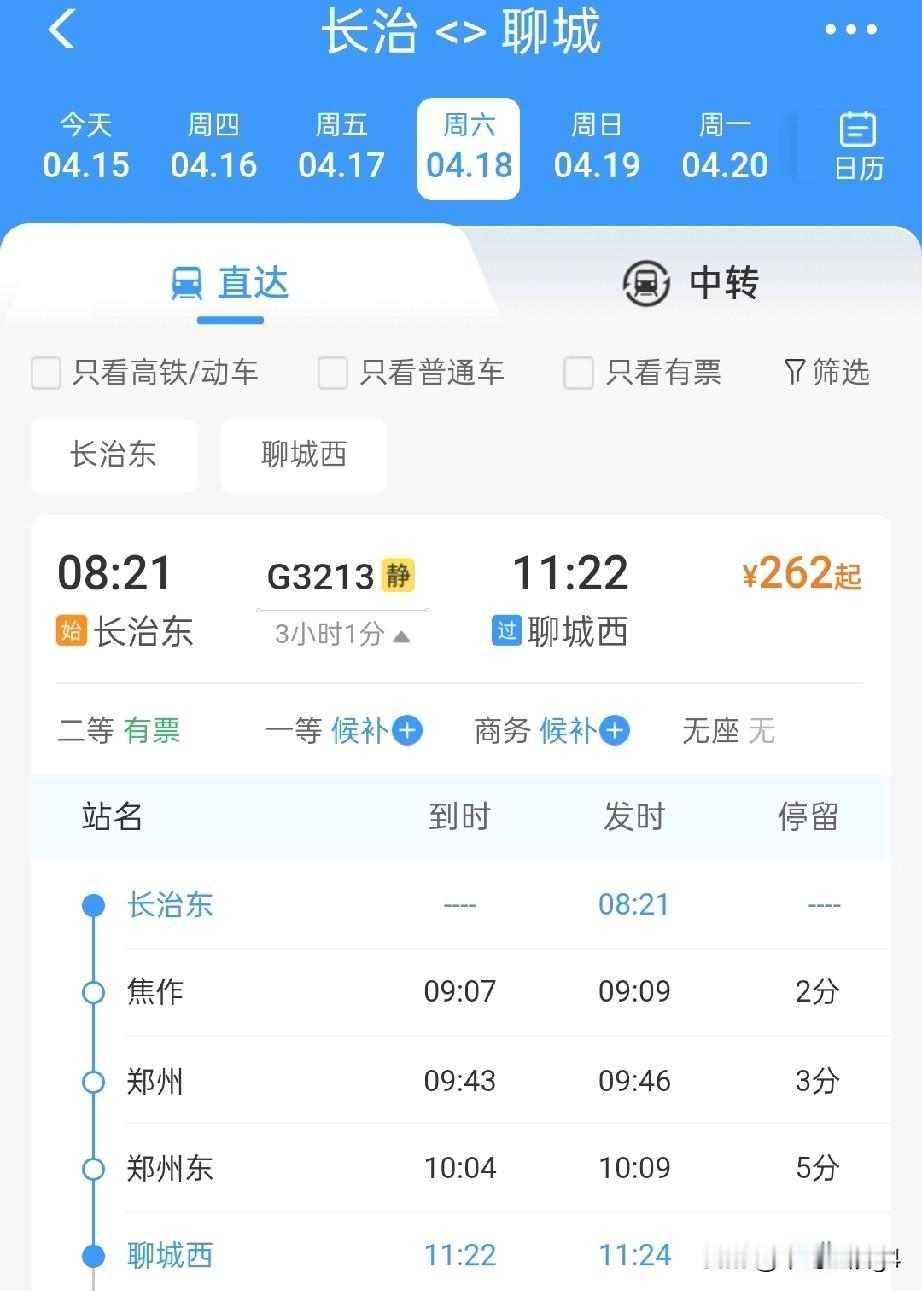Tap the 静 quiet-carriage badge on G3213
Screen dimensions: 922x1291
coord(400,576)
